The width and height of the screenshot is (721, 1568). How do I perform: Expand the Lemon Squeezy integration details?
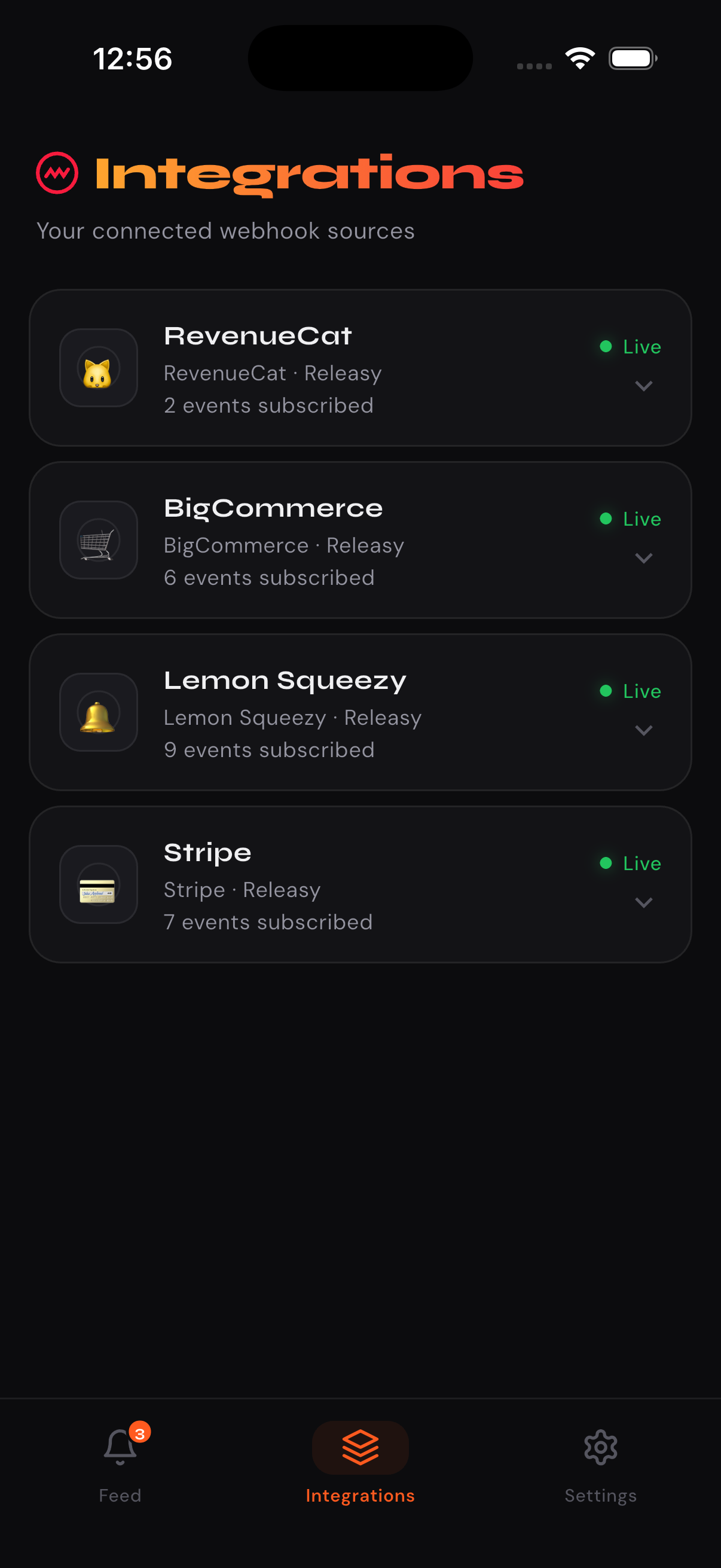(x=644, y=730)
